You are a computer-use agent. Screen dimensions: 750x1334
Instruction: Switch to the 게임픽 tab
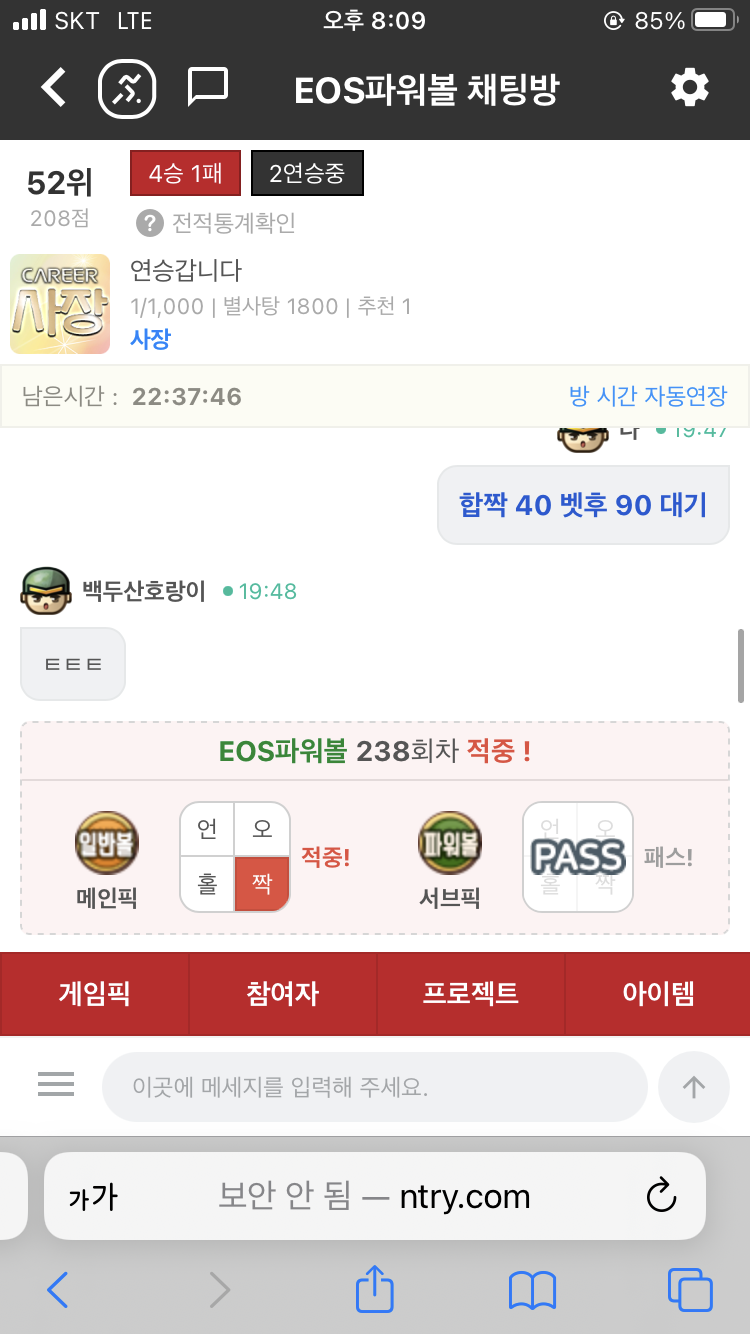[x=94, y=993]
